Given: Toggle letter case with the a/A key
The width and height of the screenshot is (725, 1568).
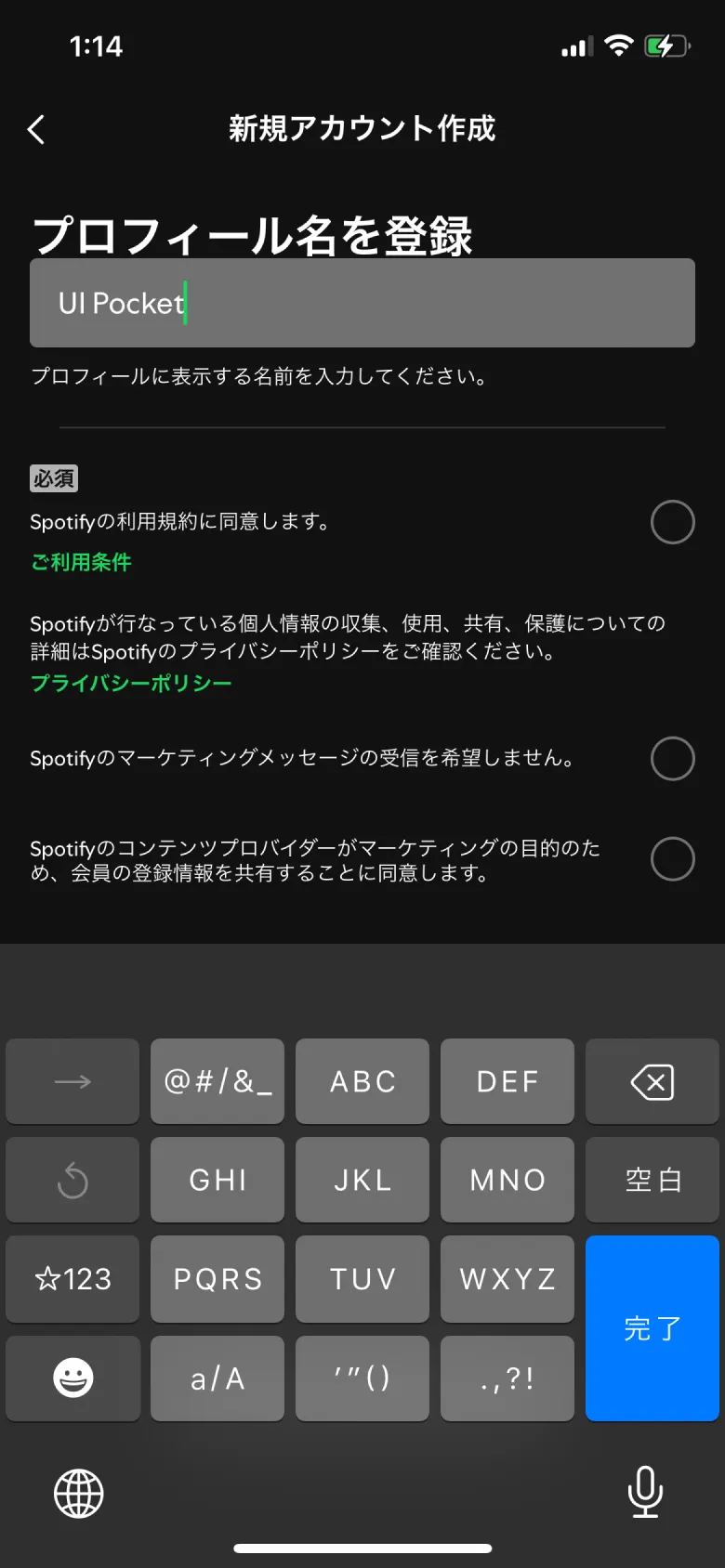Looking at the screenshot, I should pos(217,1379).
